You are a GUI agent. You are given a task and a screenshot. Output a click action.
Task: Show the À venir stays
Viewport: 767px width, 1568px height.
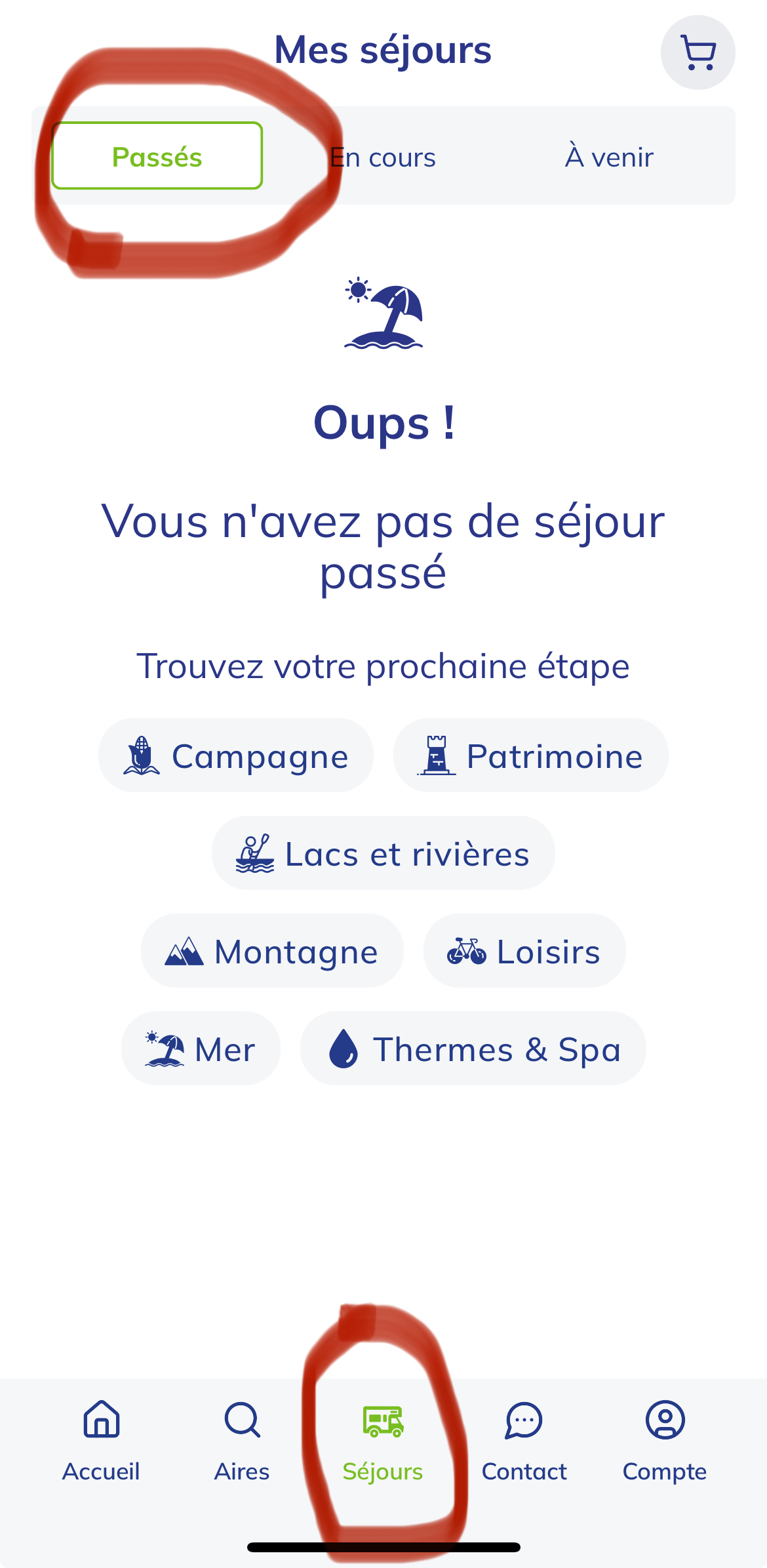[609, 157]
